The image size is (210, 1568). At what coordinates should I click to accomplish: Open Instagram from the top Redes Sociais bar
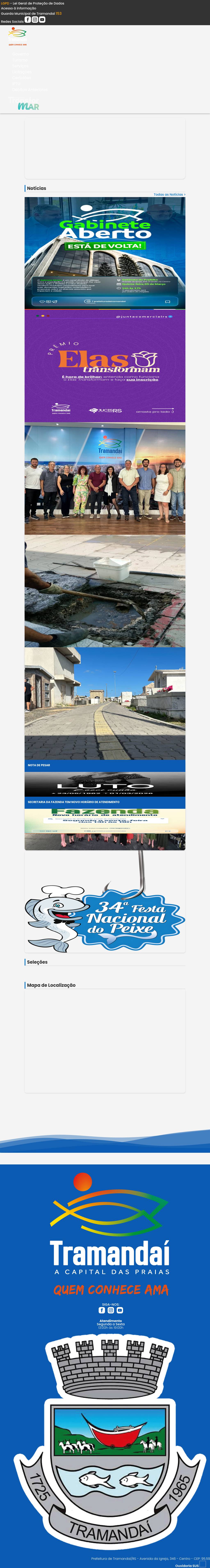(35, 19)
